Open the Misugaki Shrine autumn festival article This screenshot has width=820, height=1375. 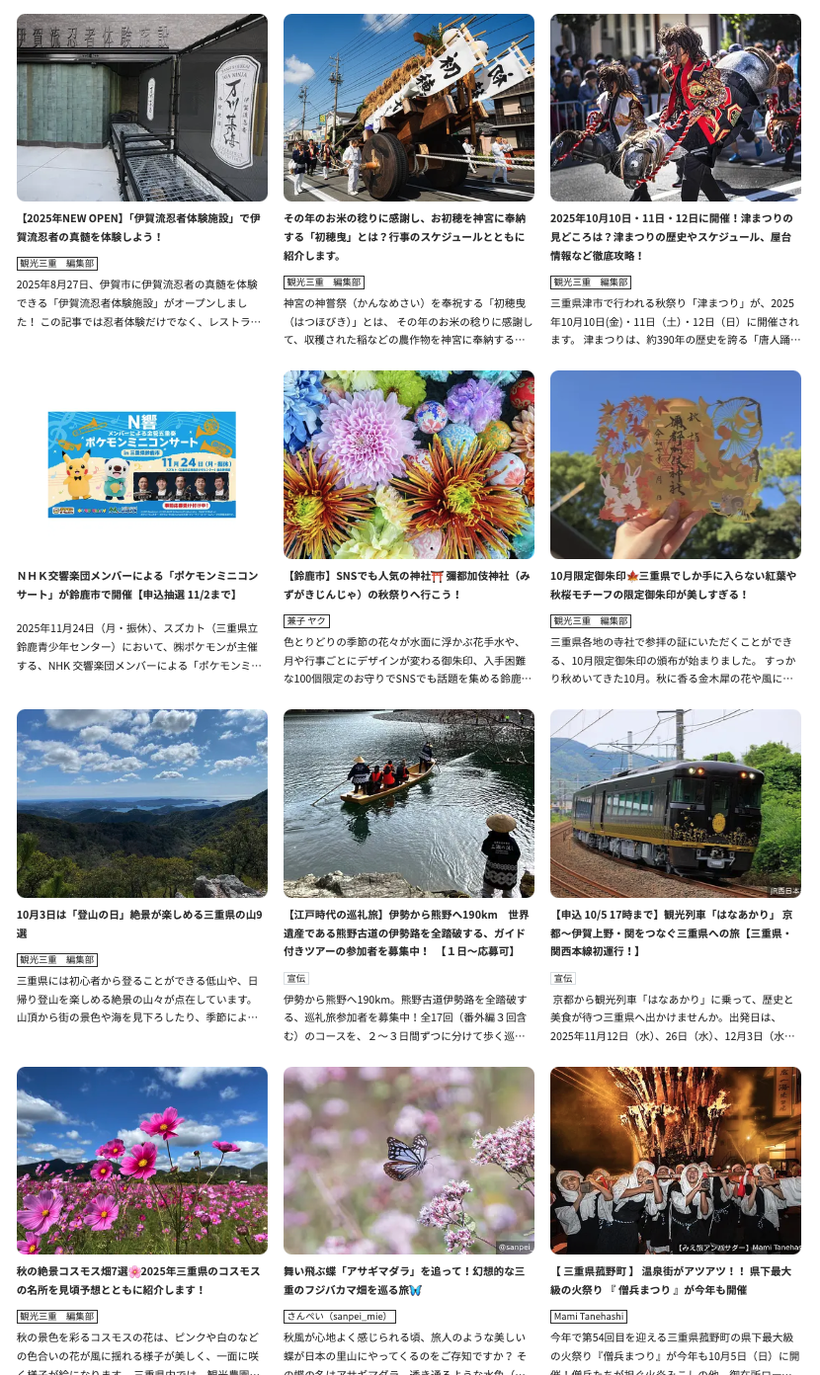pyautogui.click(x=407, y=584)
